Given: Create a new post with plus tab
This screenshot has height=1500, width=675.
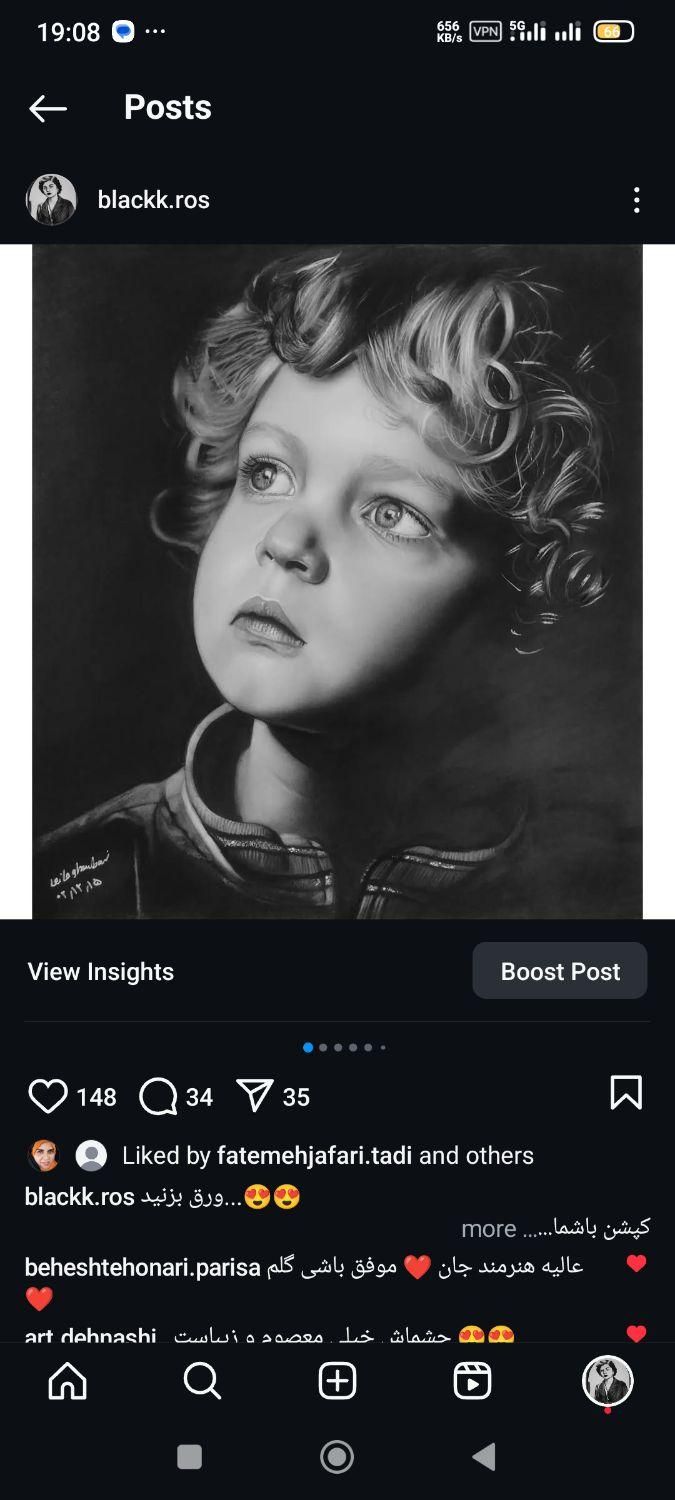Looking at the screenshot, I should coord(337,1381).
